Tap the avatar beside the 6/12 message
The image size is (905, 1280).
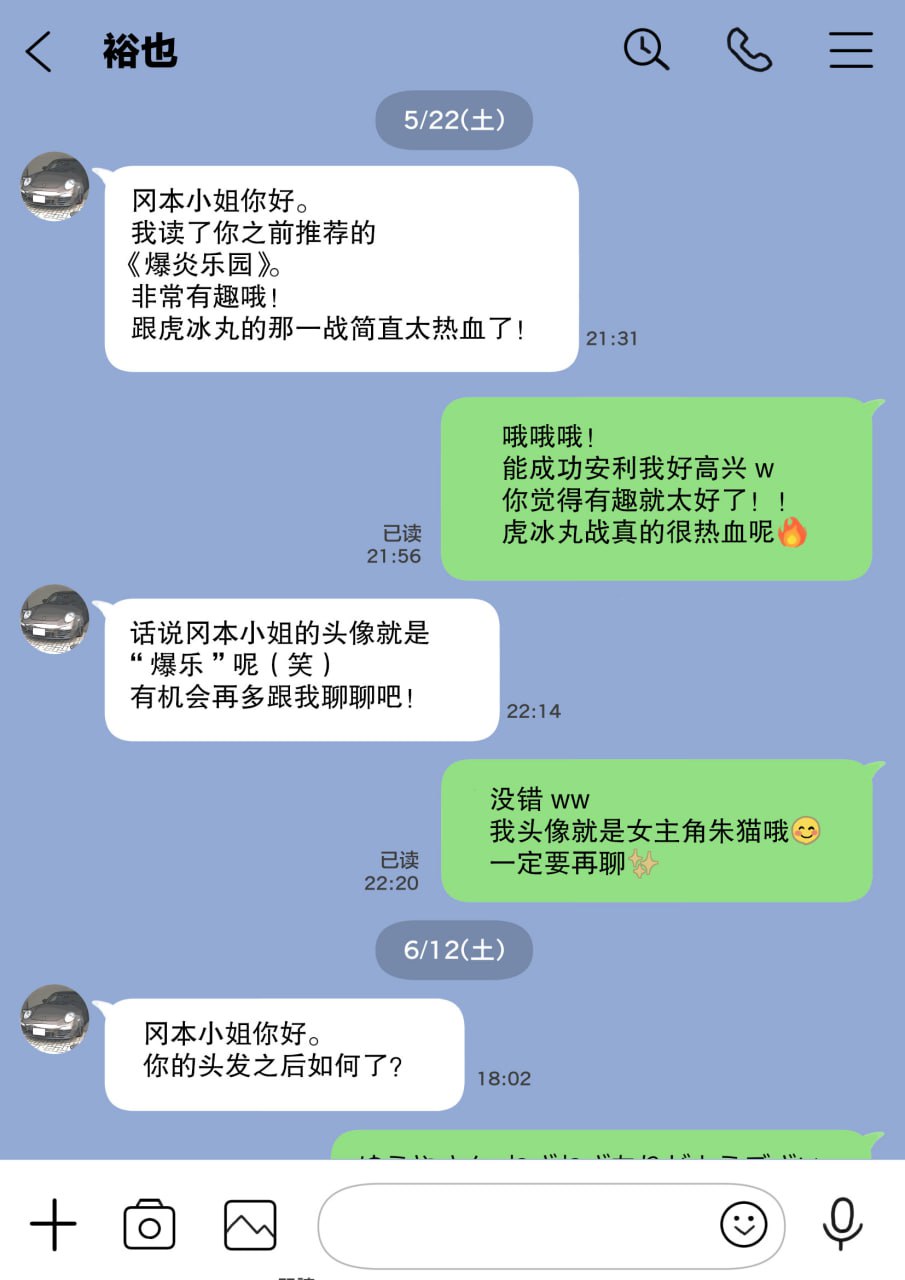(52, 1019)
